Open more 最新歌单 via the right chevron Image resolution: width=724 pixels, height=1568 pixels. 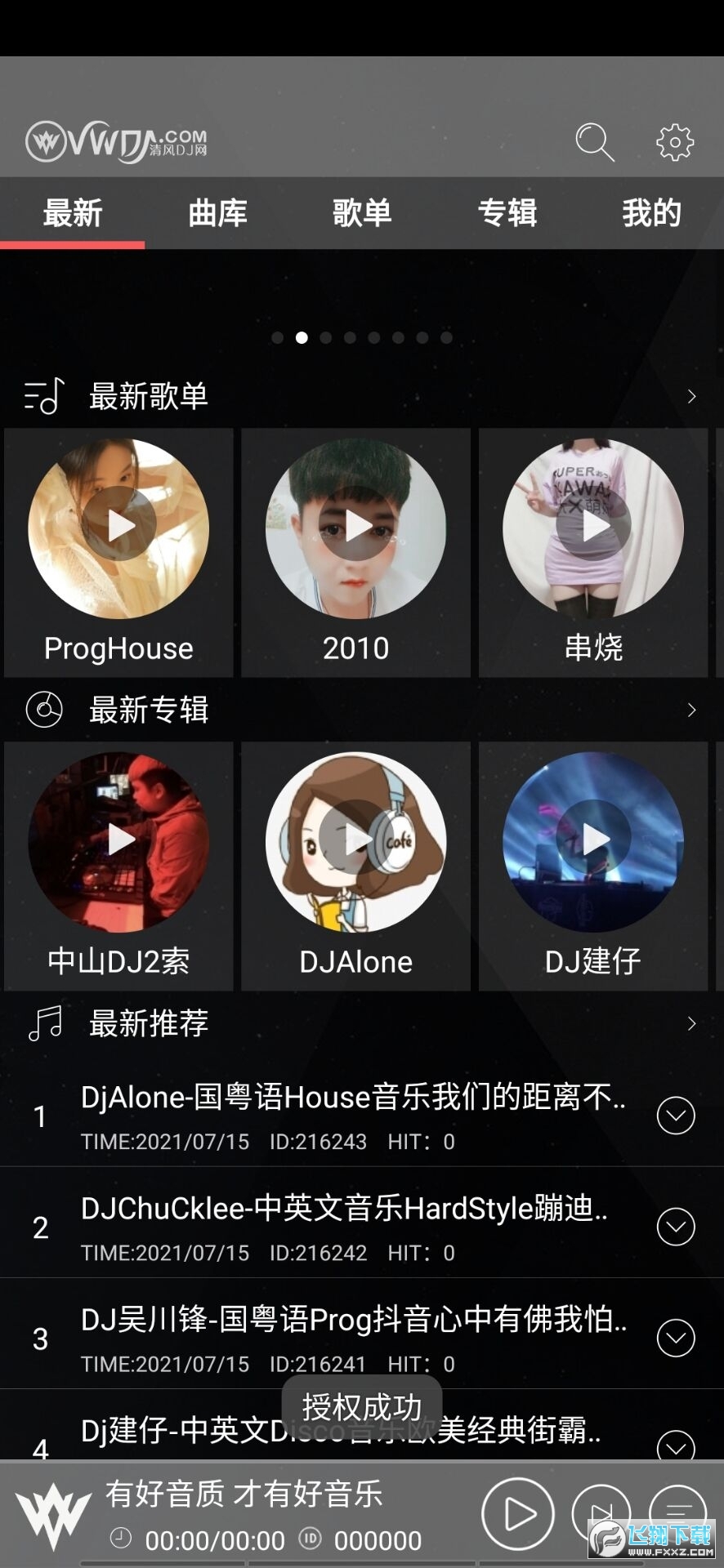690,395
